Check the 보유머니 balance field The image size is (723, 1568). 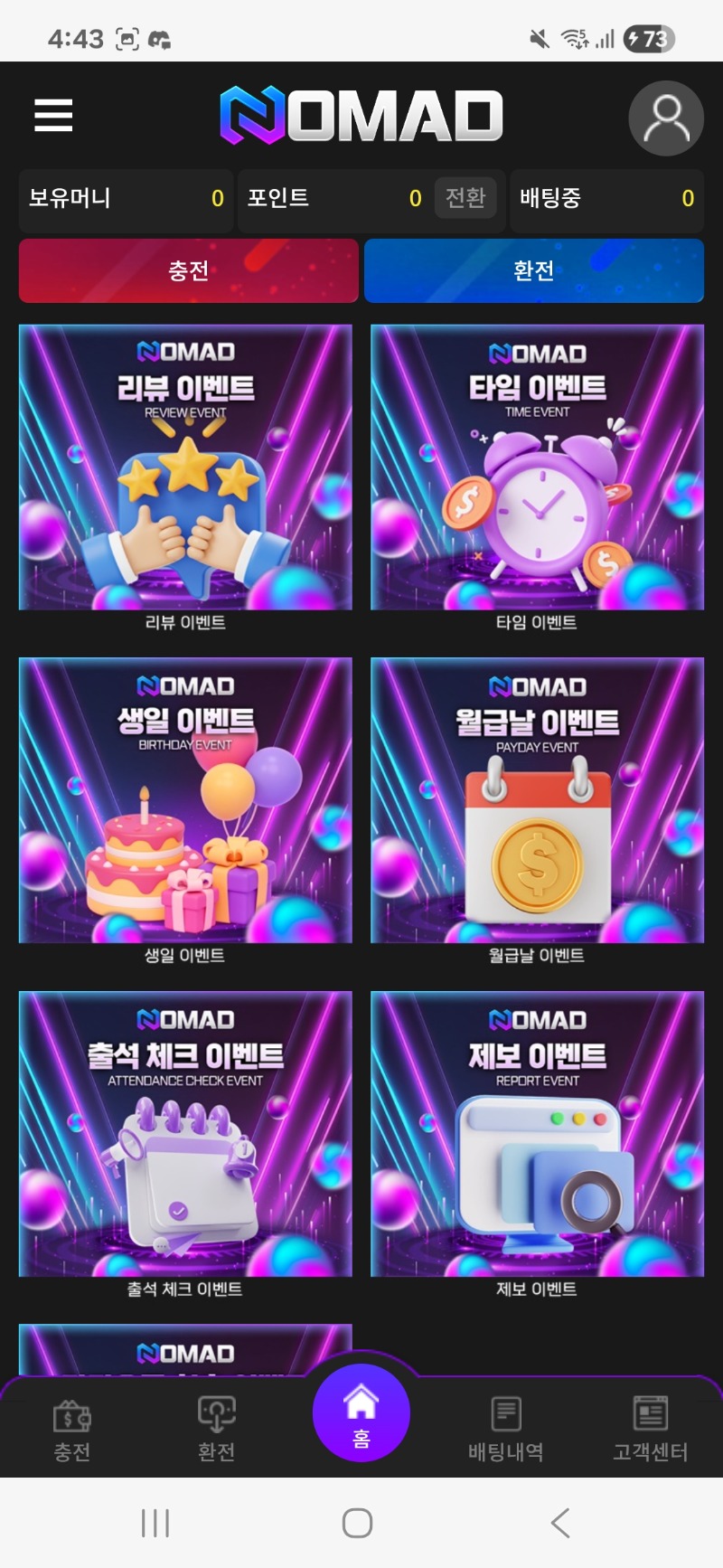[126, 200]
